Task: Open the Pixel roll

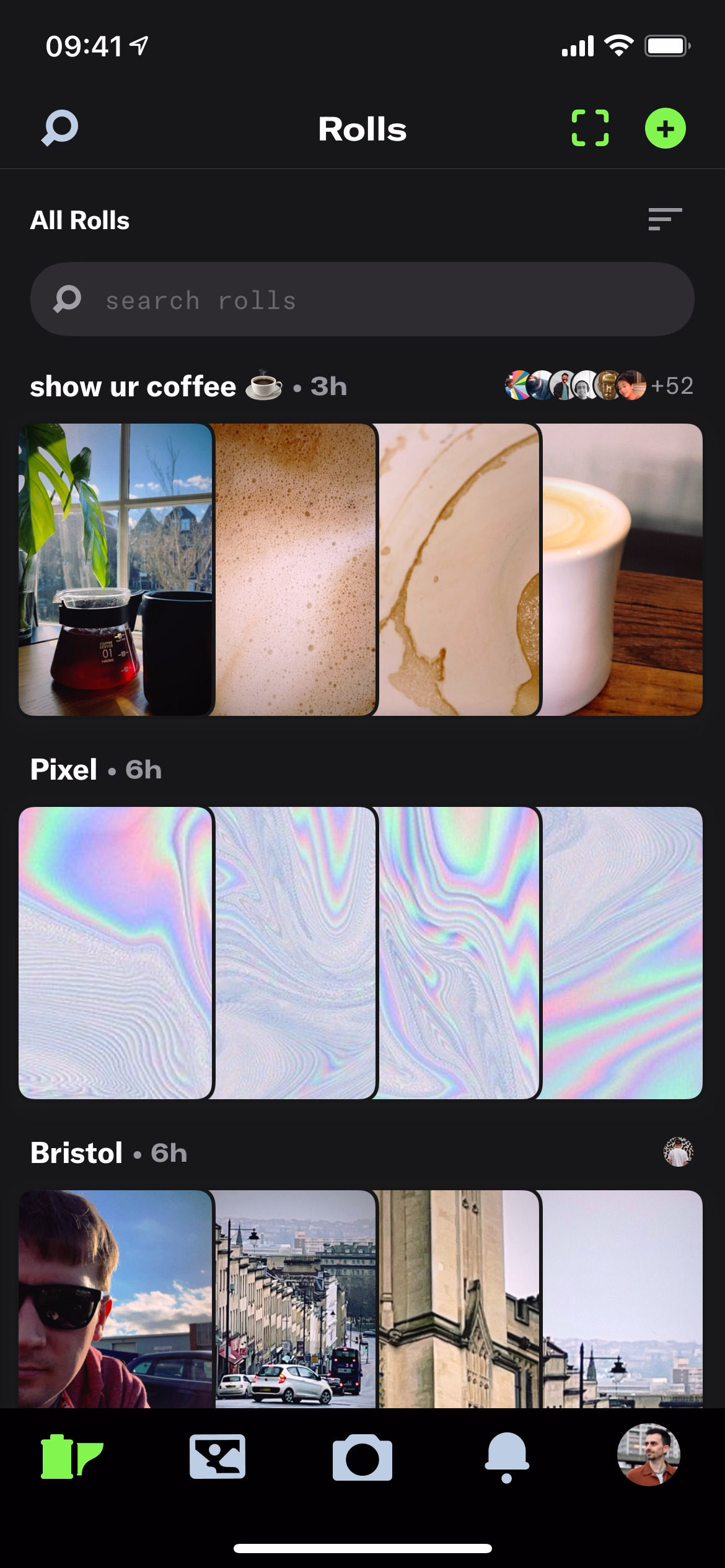Action: [64, 770]
